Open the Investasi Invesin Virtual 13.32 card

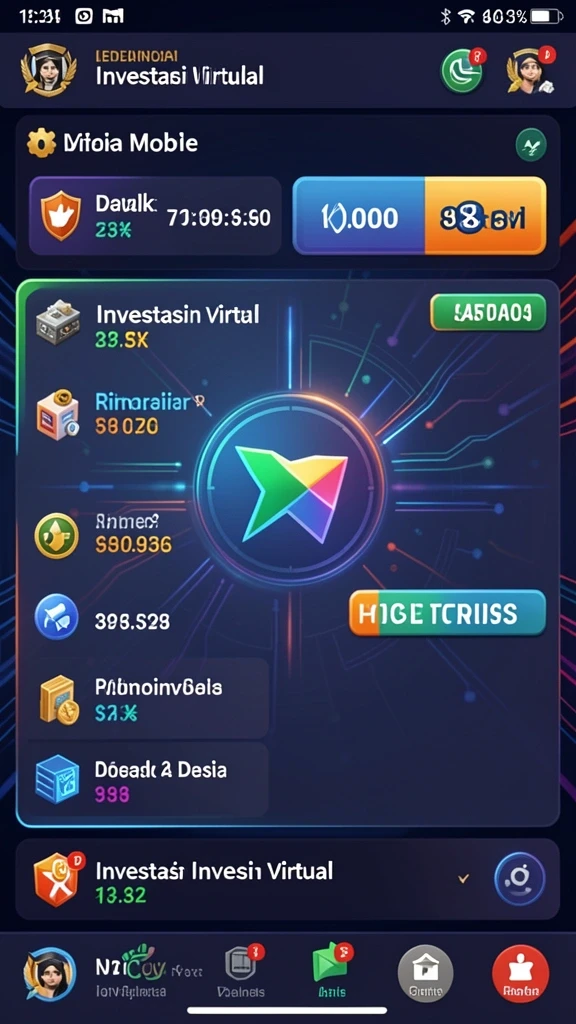287,879
